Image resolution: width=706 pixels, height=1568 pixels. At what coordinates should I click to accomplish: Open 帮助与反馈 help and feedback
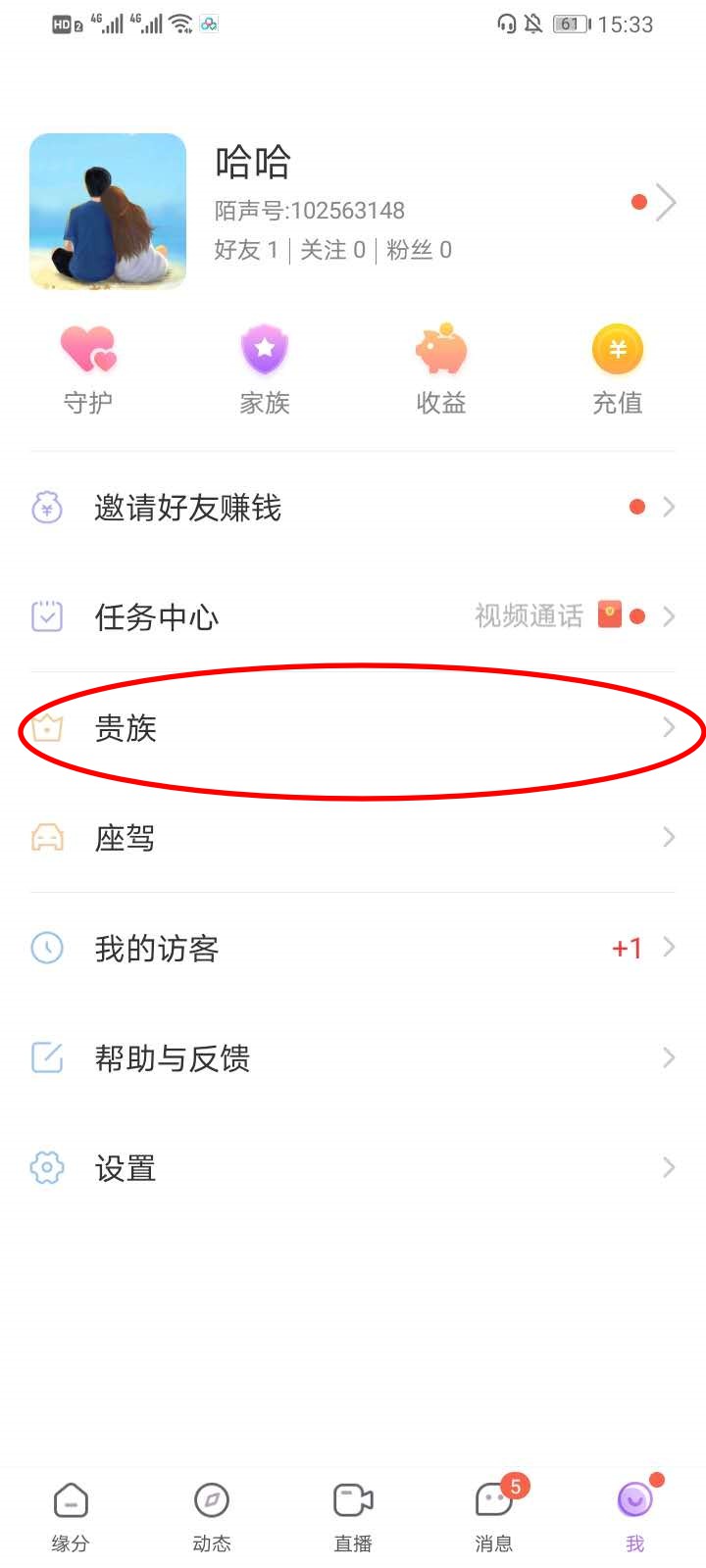tap(353, 1058)
